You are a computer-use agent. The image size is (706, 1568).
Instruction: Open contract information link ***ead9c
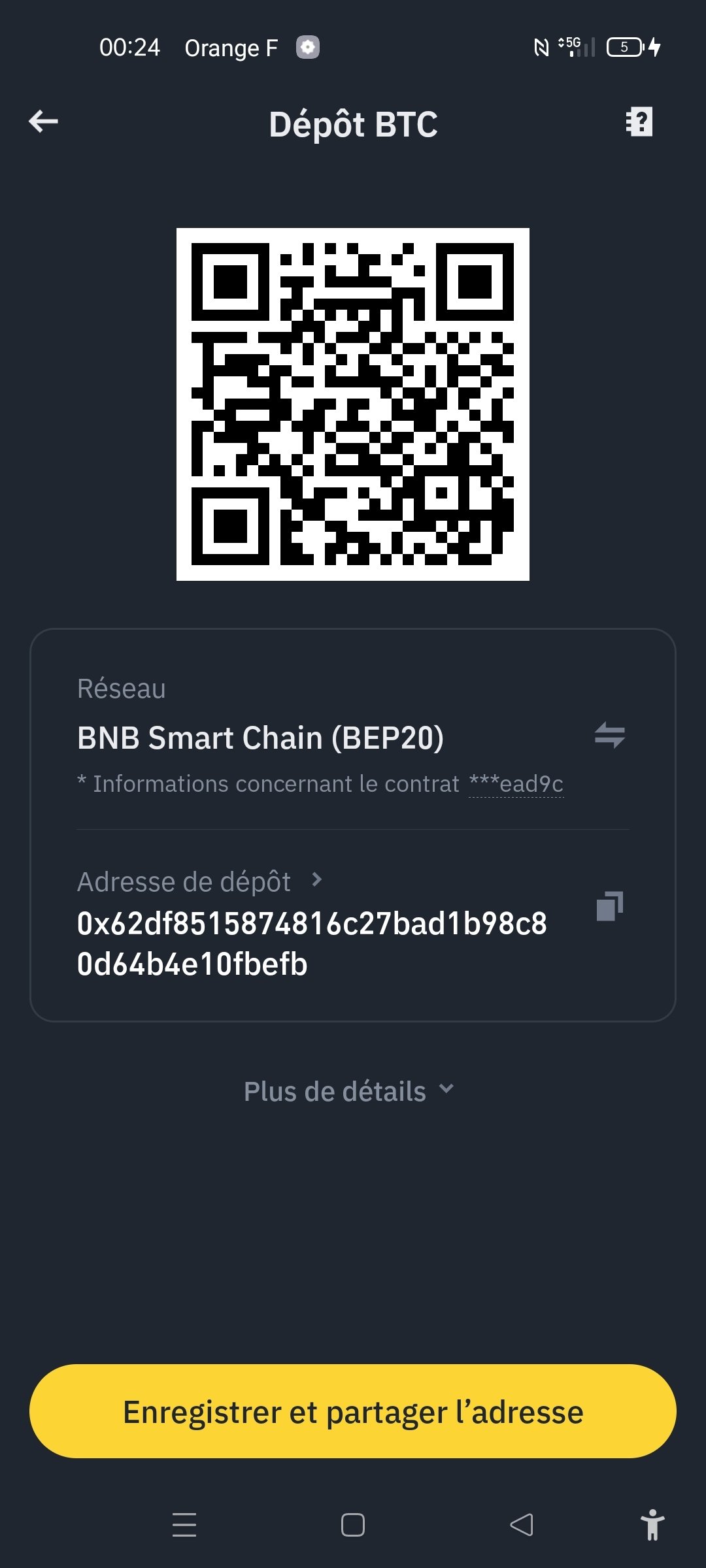pyautogui.click(x=516, y=783)
